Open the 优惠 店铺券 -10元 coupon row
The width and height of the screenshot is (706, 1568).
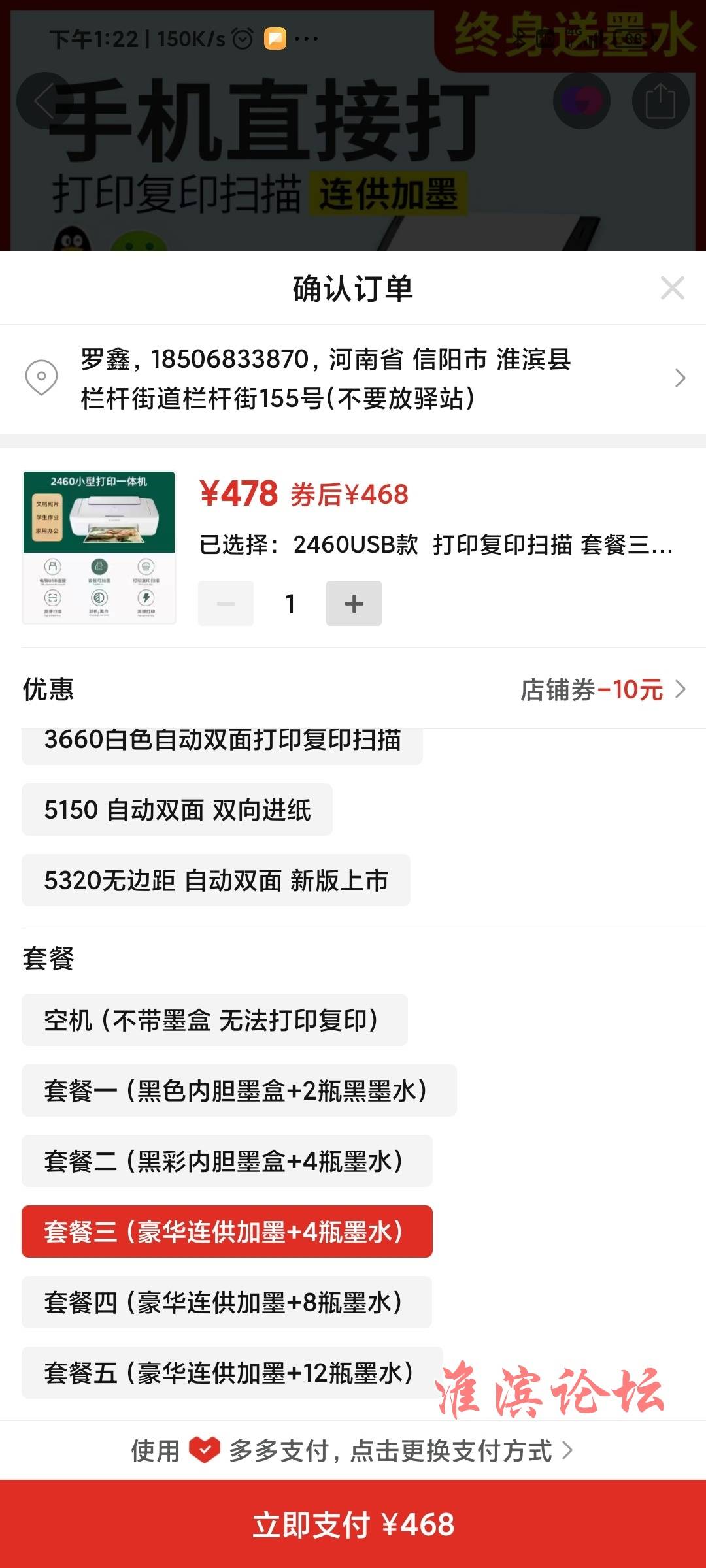click(601, 689)
